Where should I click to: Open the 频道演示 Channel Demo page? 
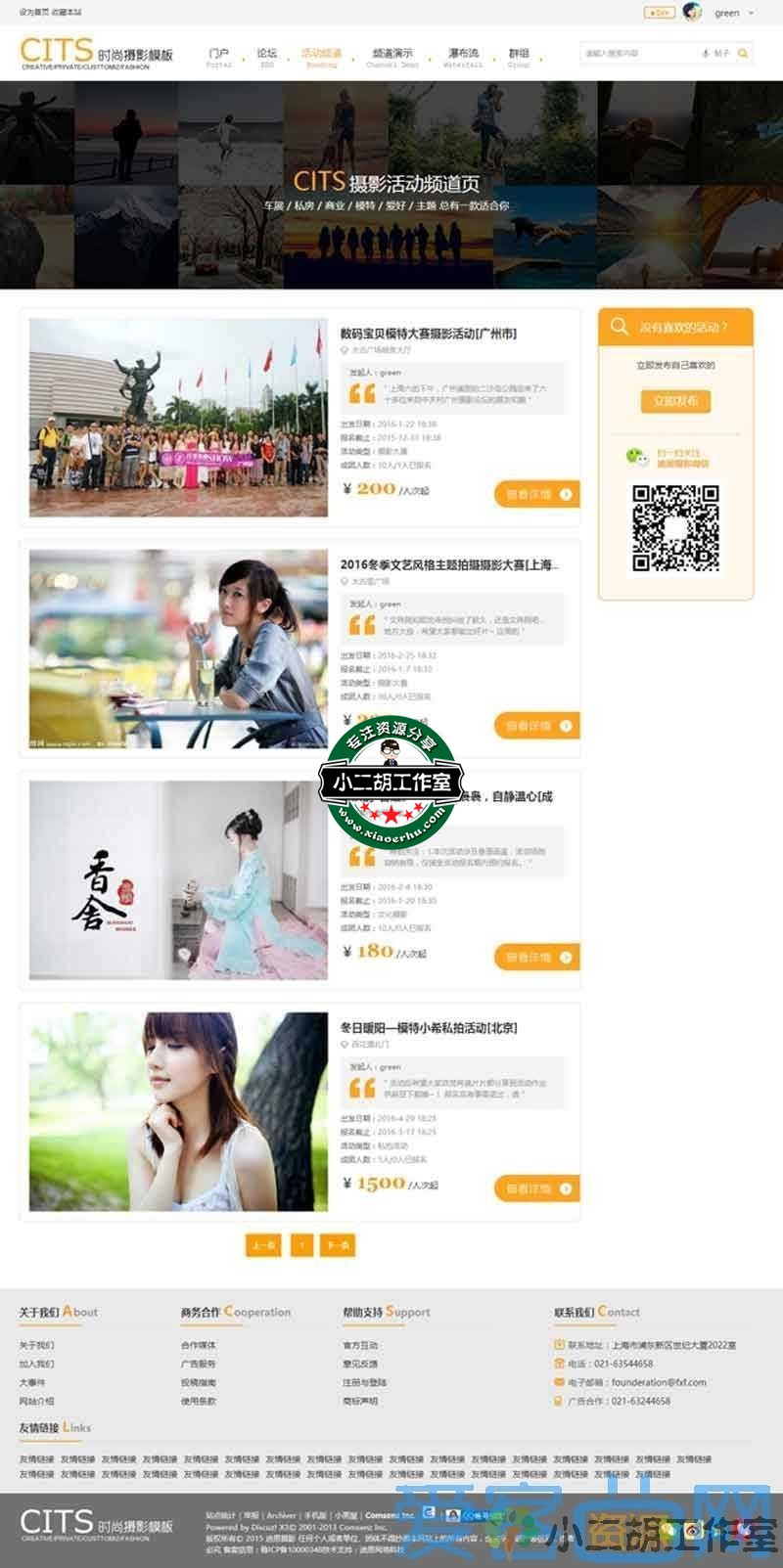pos(391,57)
